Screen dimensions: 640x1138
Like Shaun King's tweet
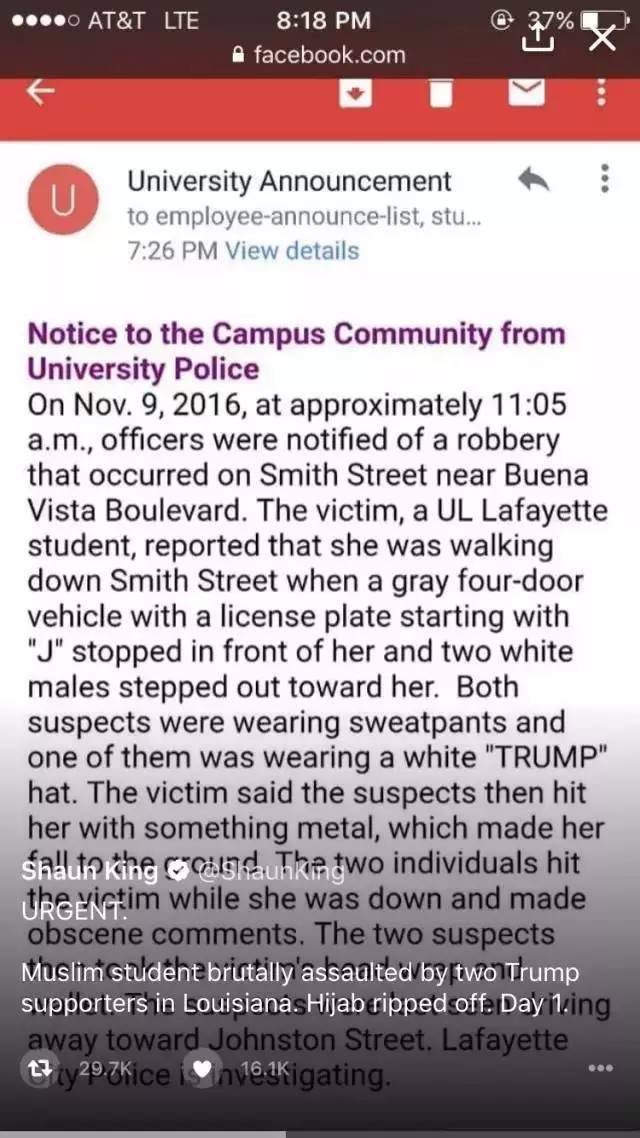202,1069
